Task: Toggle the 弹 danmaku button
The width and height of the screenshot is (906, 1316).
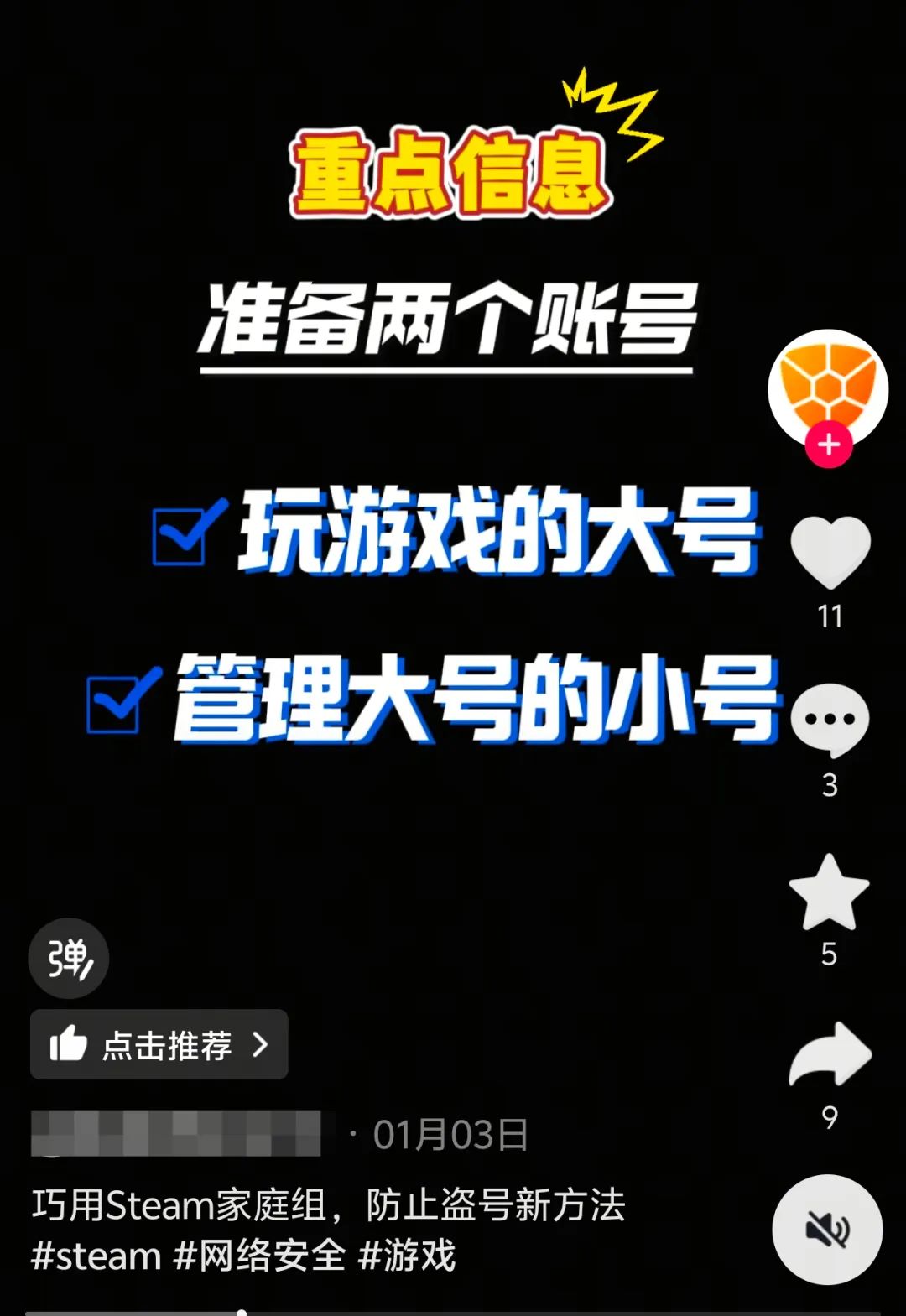Action: (x=69, y=958)
